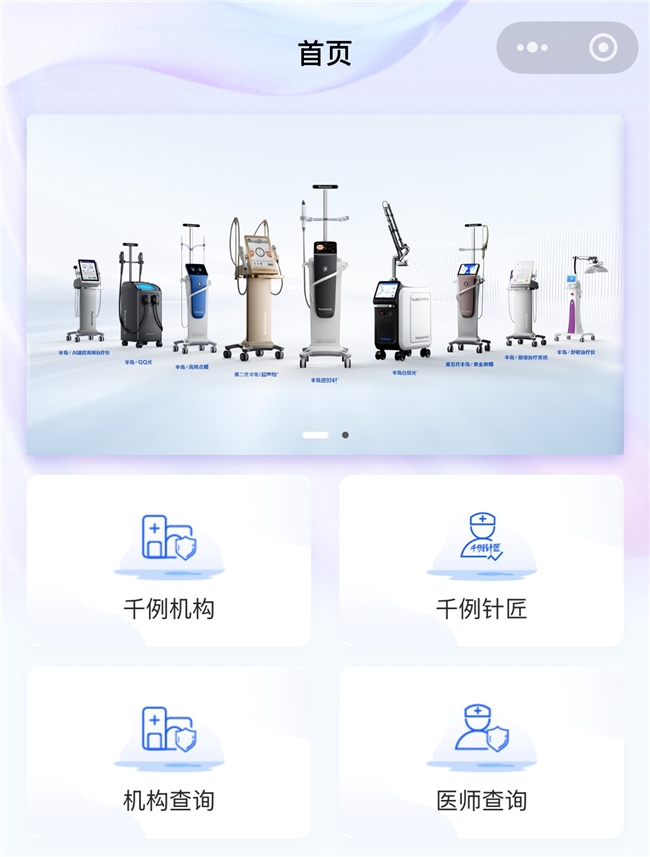Open the 千例针匠 card
The image size is (650, 857).
pyautogui.click(x=481, y=561)
